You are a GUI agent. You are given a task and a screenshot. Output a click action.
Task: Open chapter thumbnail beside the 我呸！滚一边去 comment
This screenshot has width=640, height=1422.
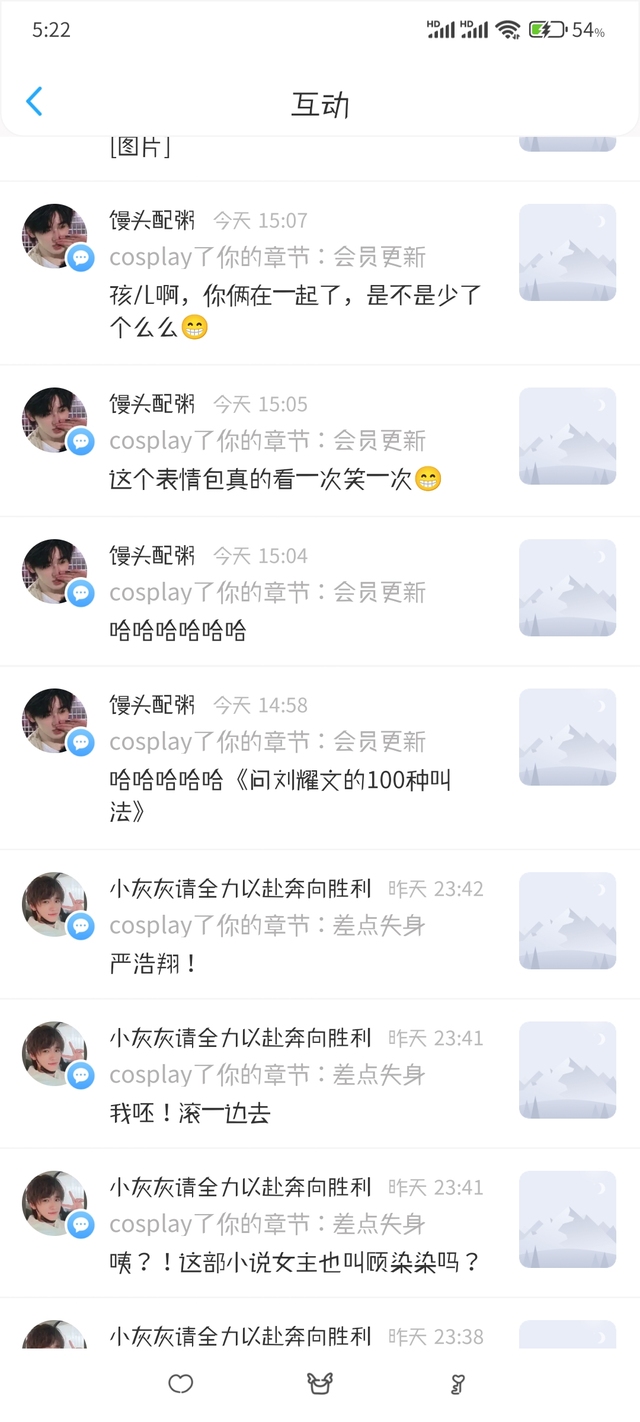[567, 1069]
